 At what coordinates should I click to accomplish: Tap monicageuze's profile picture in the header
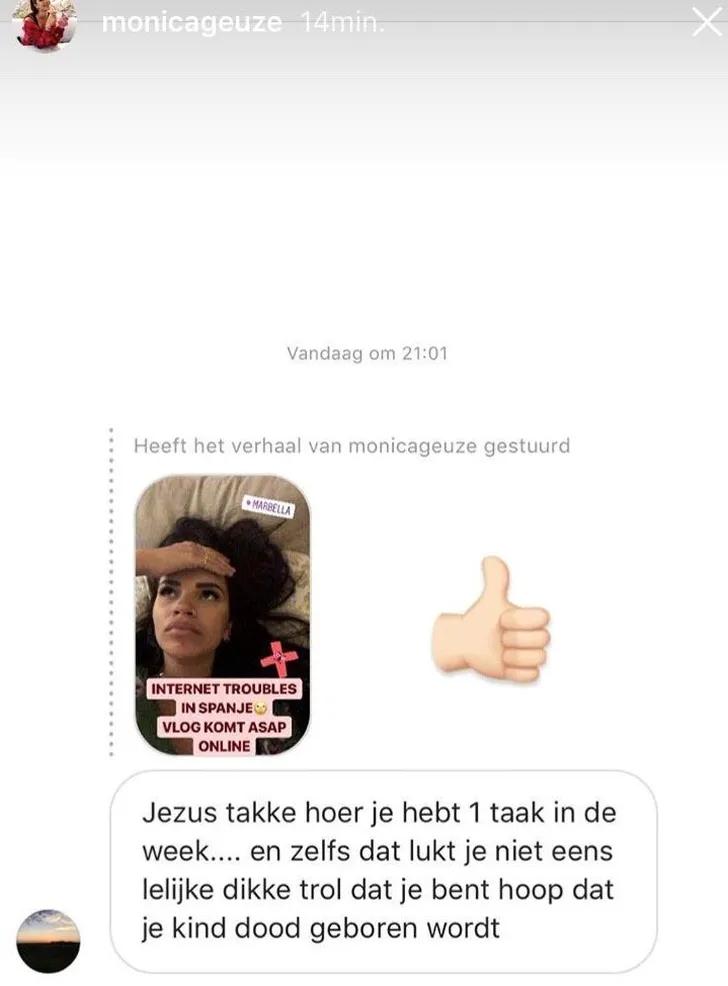coord(42,24)
